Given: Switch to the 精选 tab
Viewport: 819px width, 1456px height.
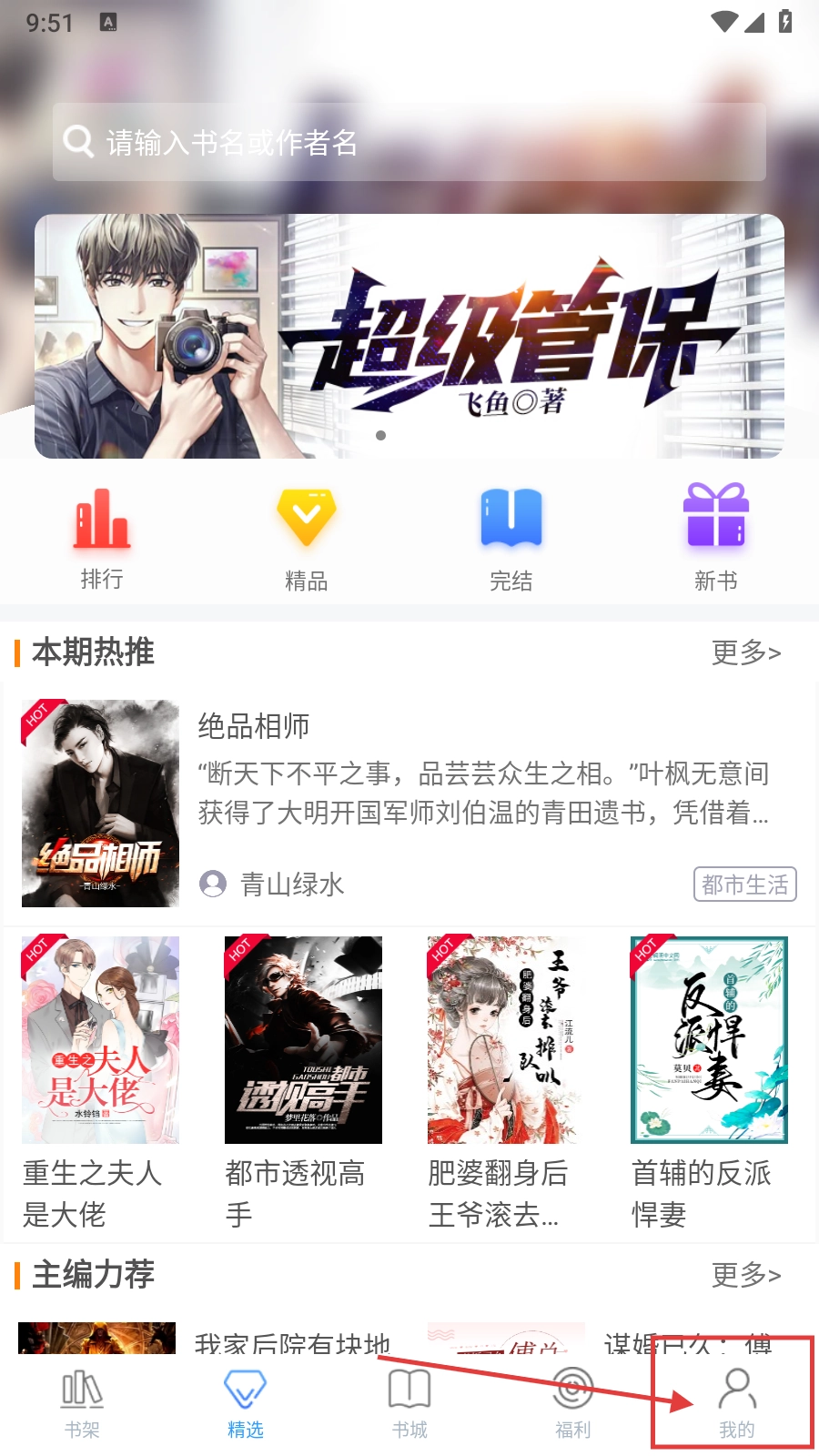Looking at the screenshot, I should pyautogui.click(x=246, y=1404).
